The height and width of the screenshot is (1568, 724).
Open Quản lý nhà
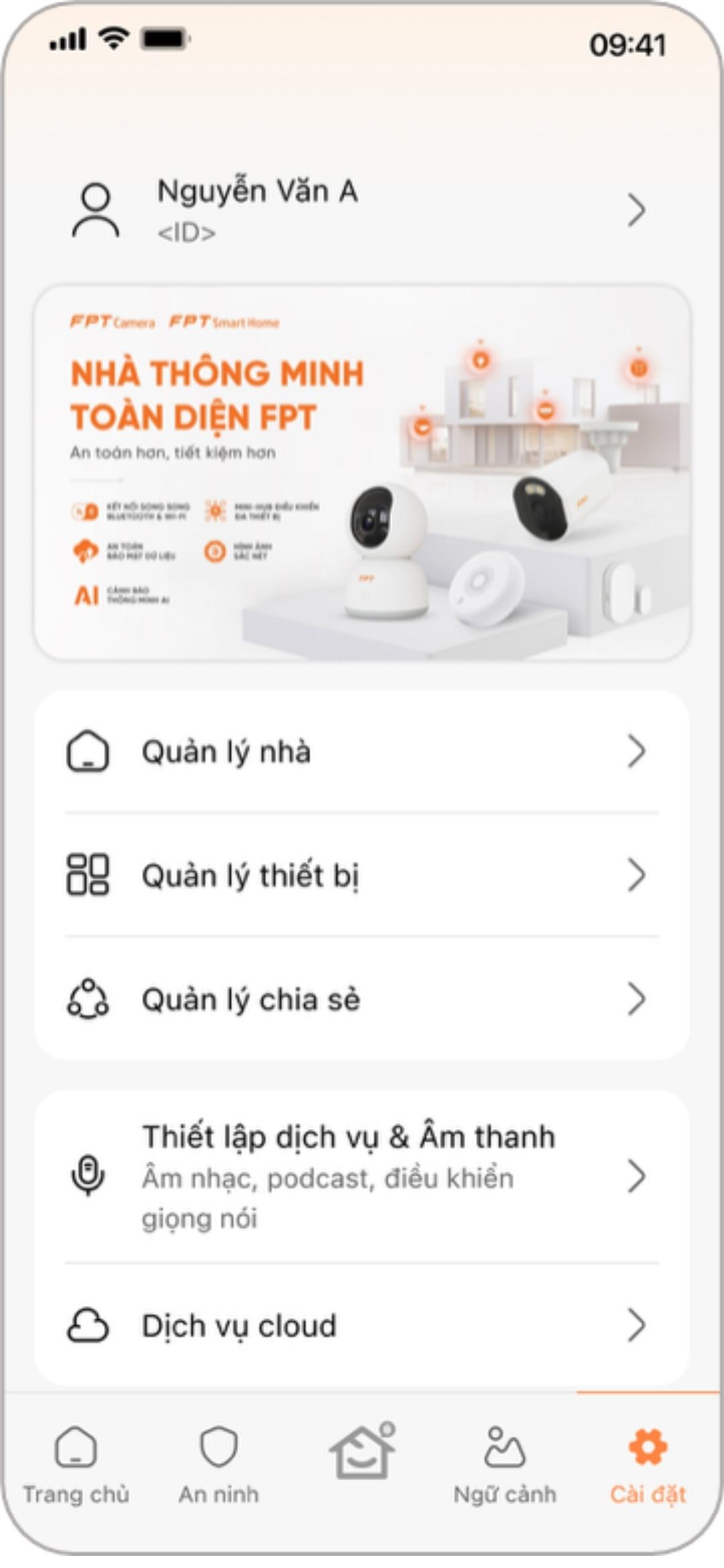coord(361,752)
